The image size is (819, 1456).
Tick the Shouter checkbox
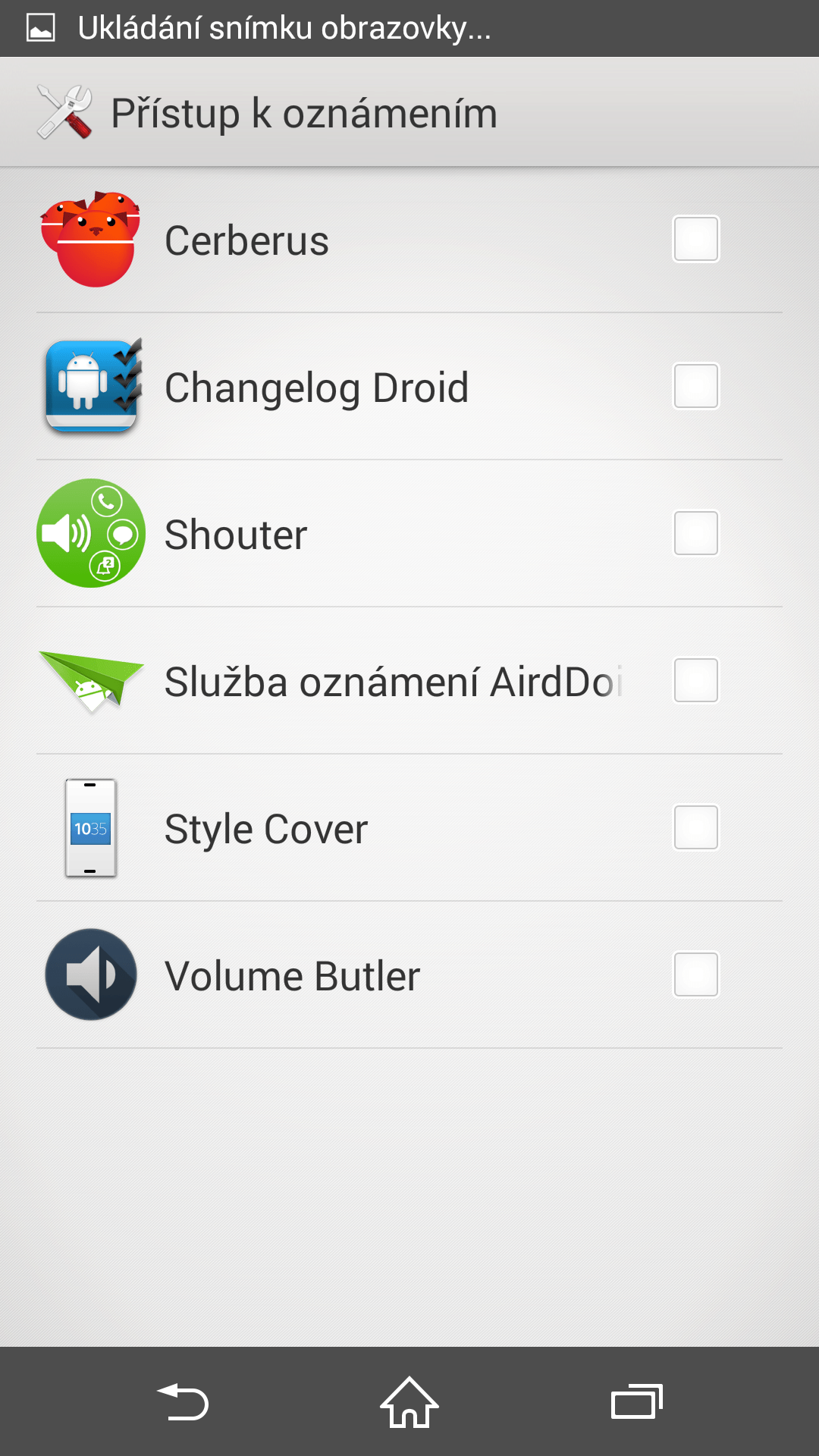coord(695,533)
